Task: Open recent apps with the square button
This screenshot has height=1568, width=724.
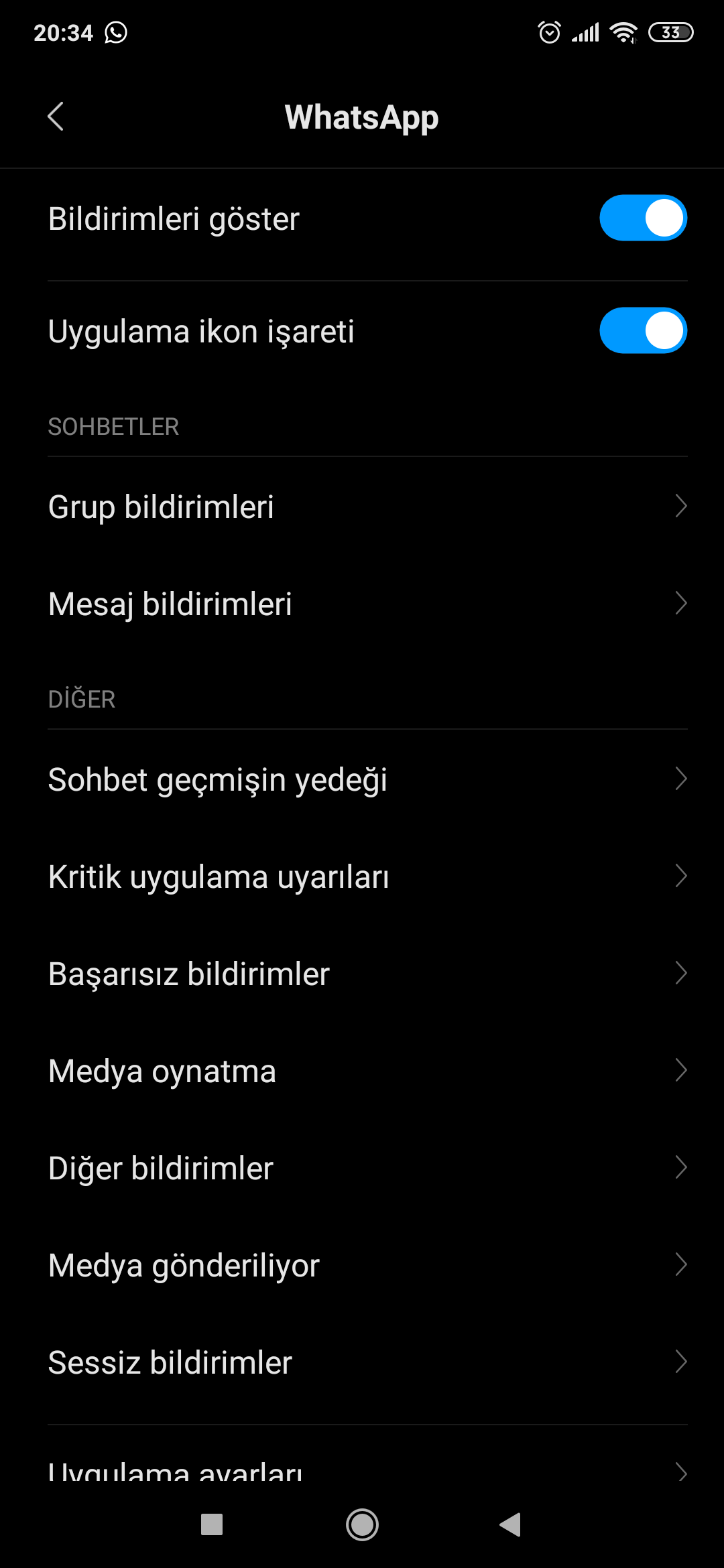Action: tap(212, 1524)
